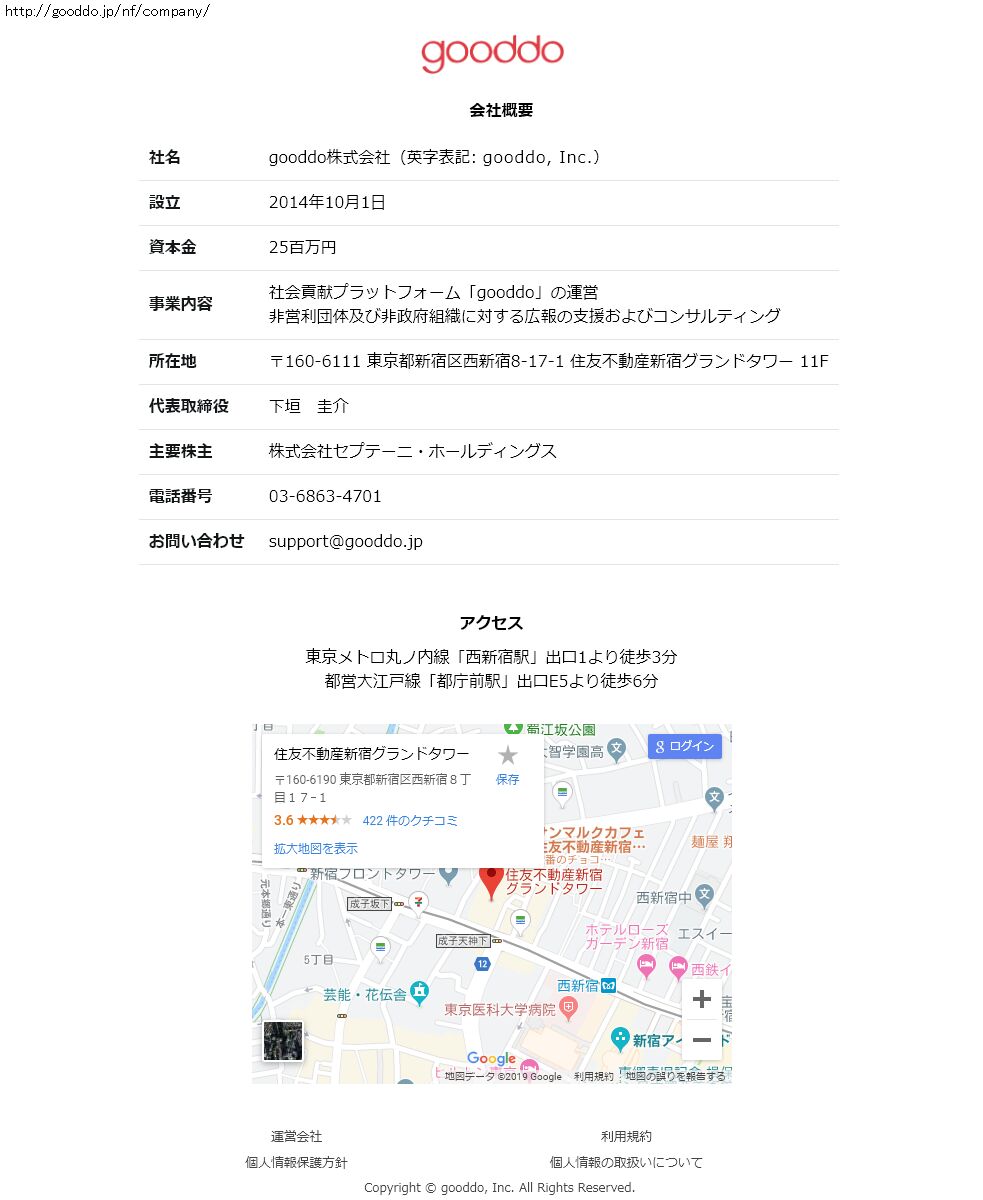
Task: Tap the gooddo logo to go home
Action: pos(492,54)
